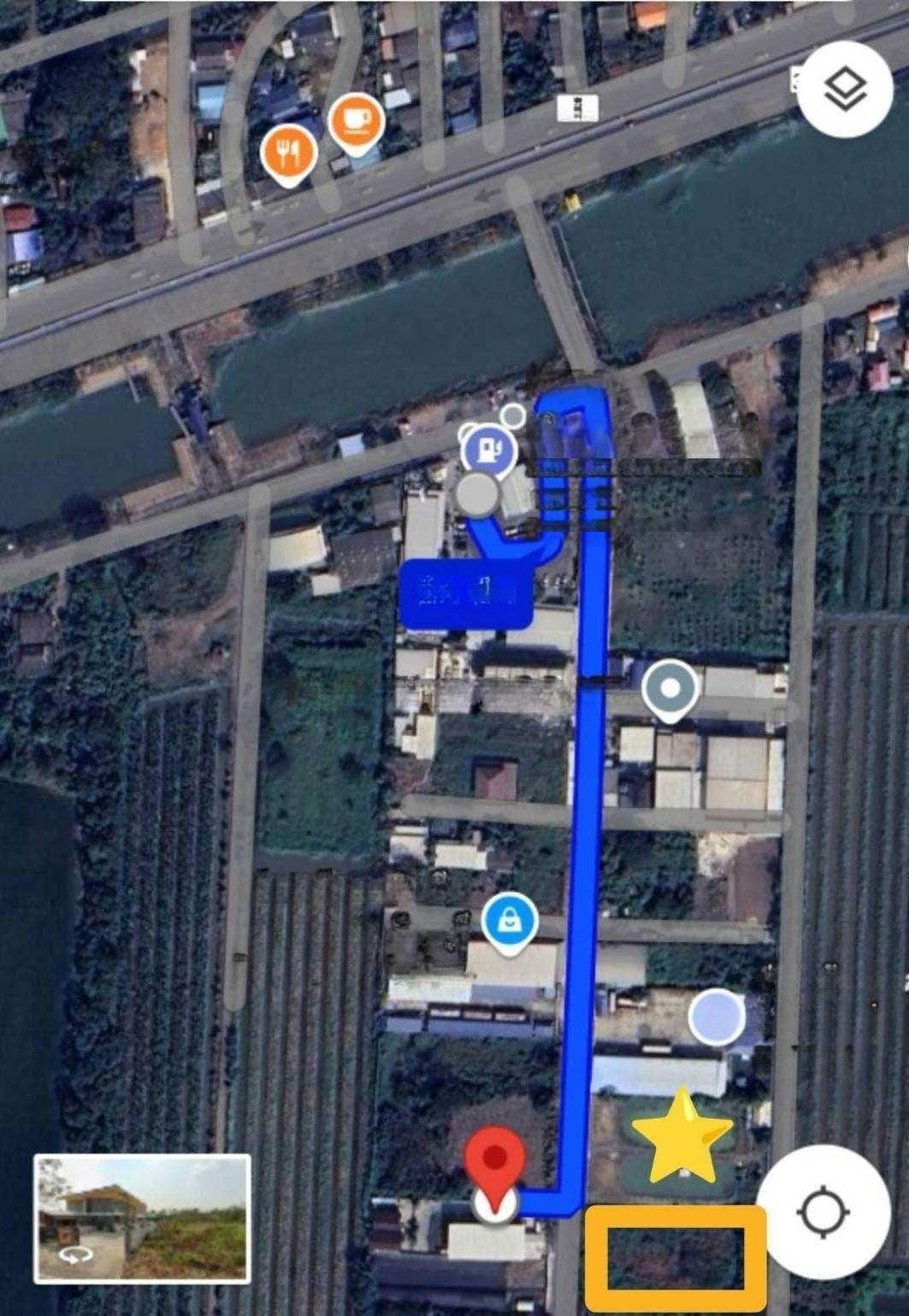Image resolution: width=909 pixels, height=1316 pixels.
Task: Tap the shopping bag store marker
Action: tap(509, 921)
